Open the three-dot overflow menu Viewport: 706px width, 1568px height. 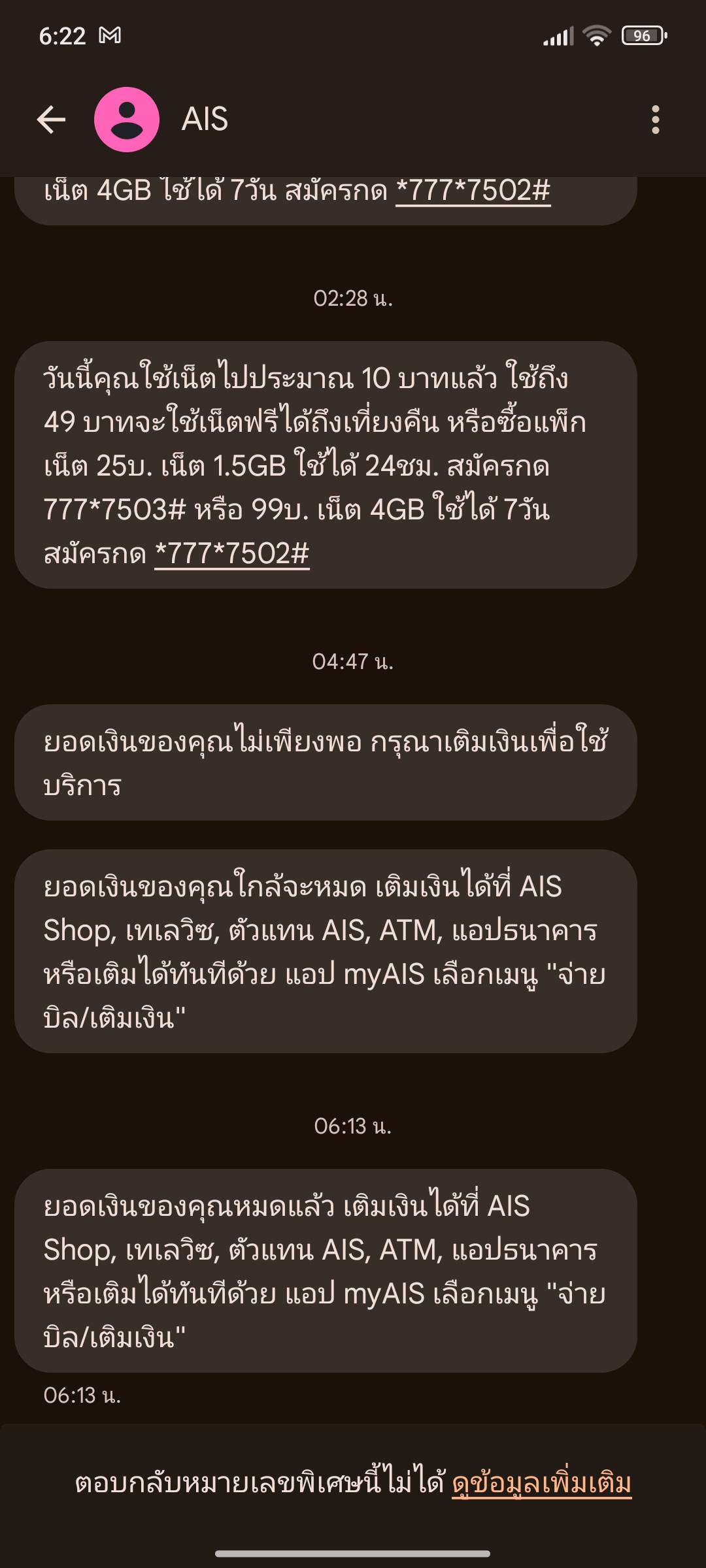coord(656,120)
